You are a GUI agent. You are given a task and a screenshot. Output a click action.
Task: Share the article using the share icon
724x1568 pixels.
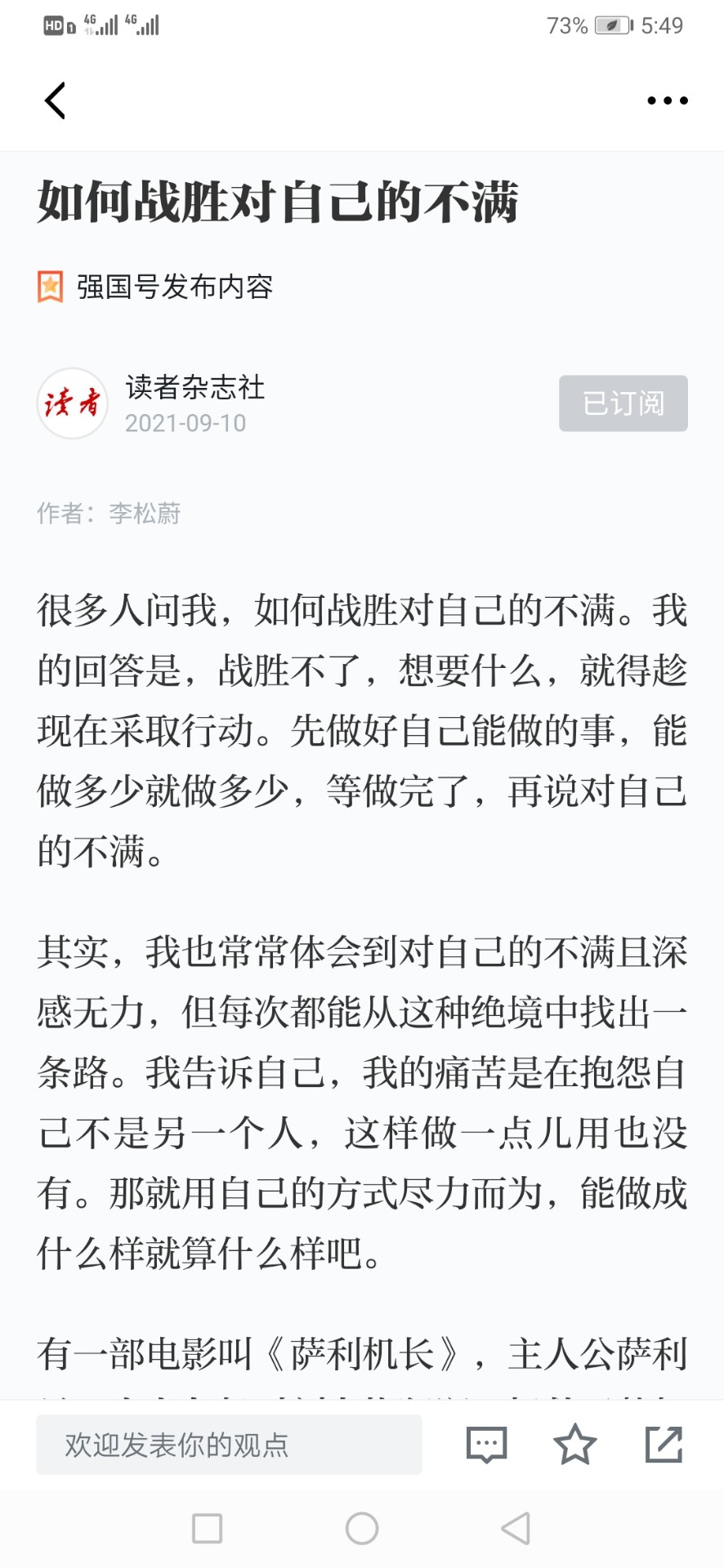coord(664,1444)
